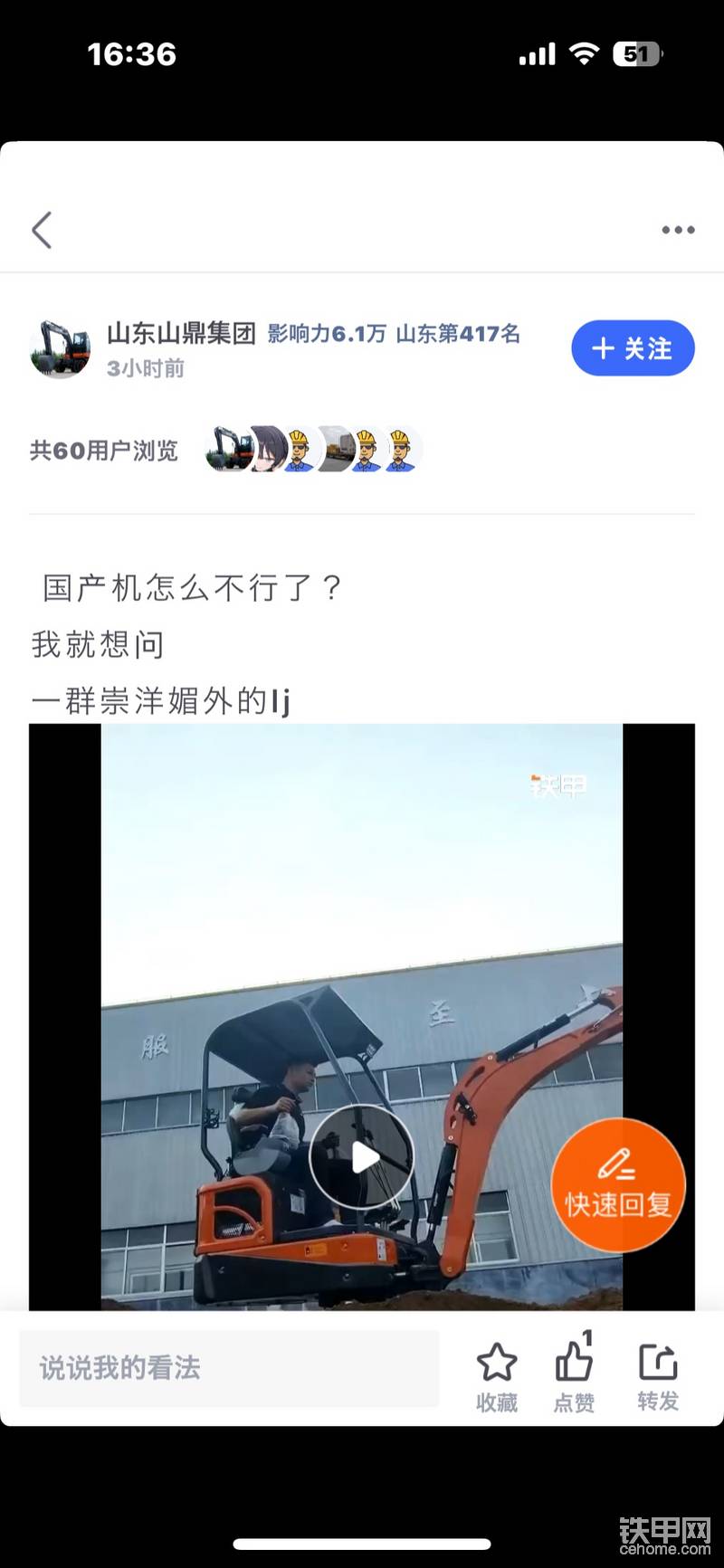View the list of users who browsed
This screenshot has height=1568, width=724.
[x=312, y=450]
